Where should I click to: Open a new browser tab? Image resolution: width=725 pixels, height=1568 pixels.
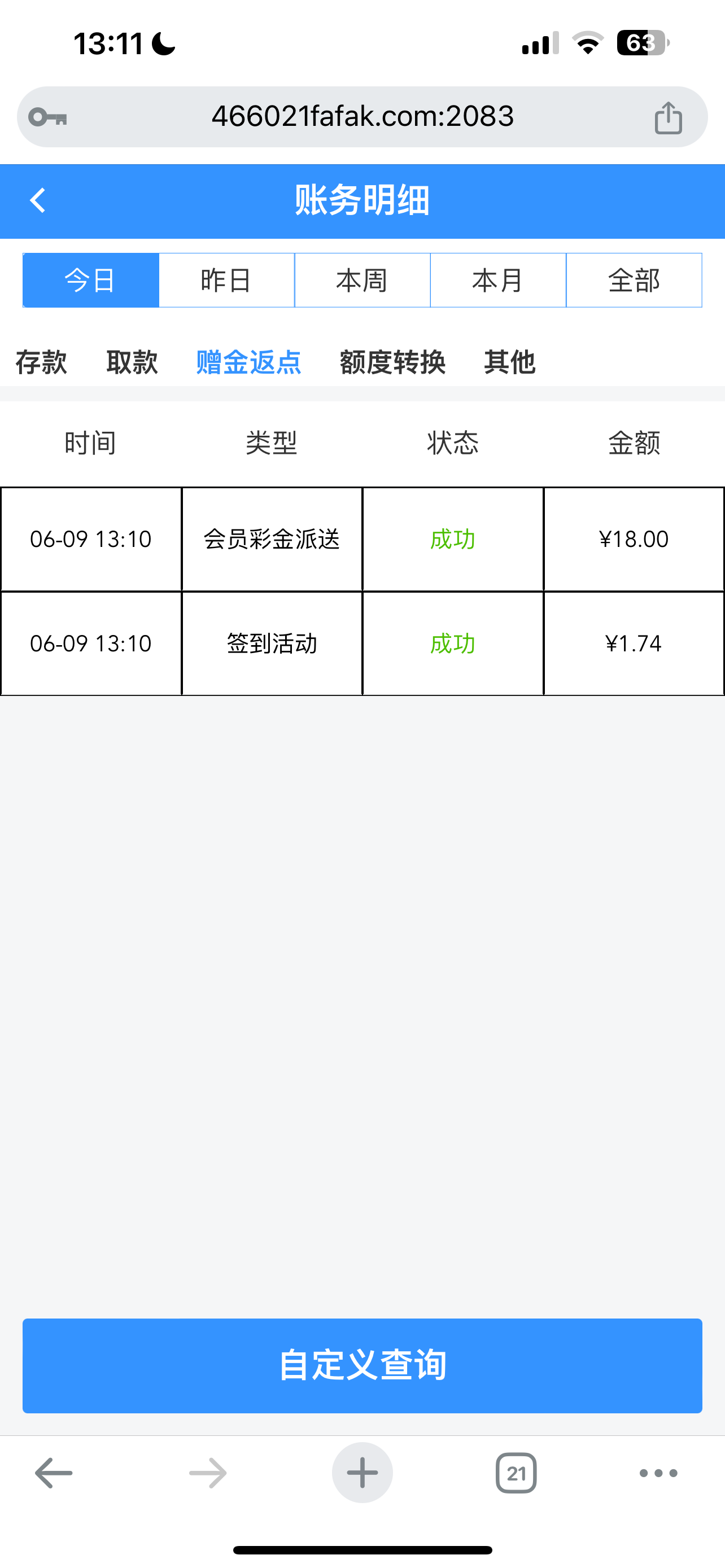362,1473
